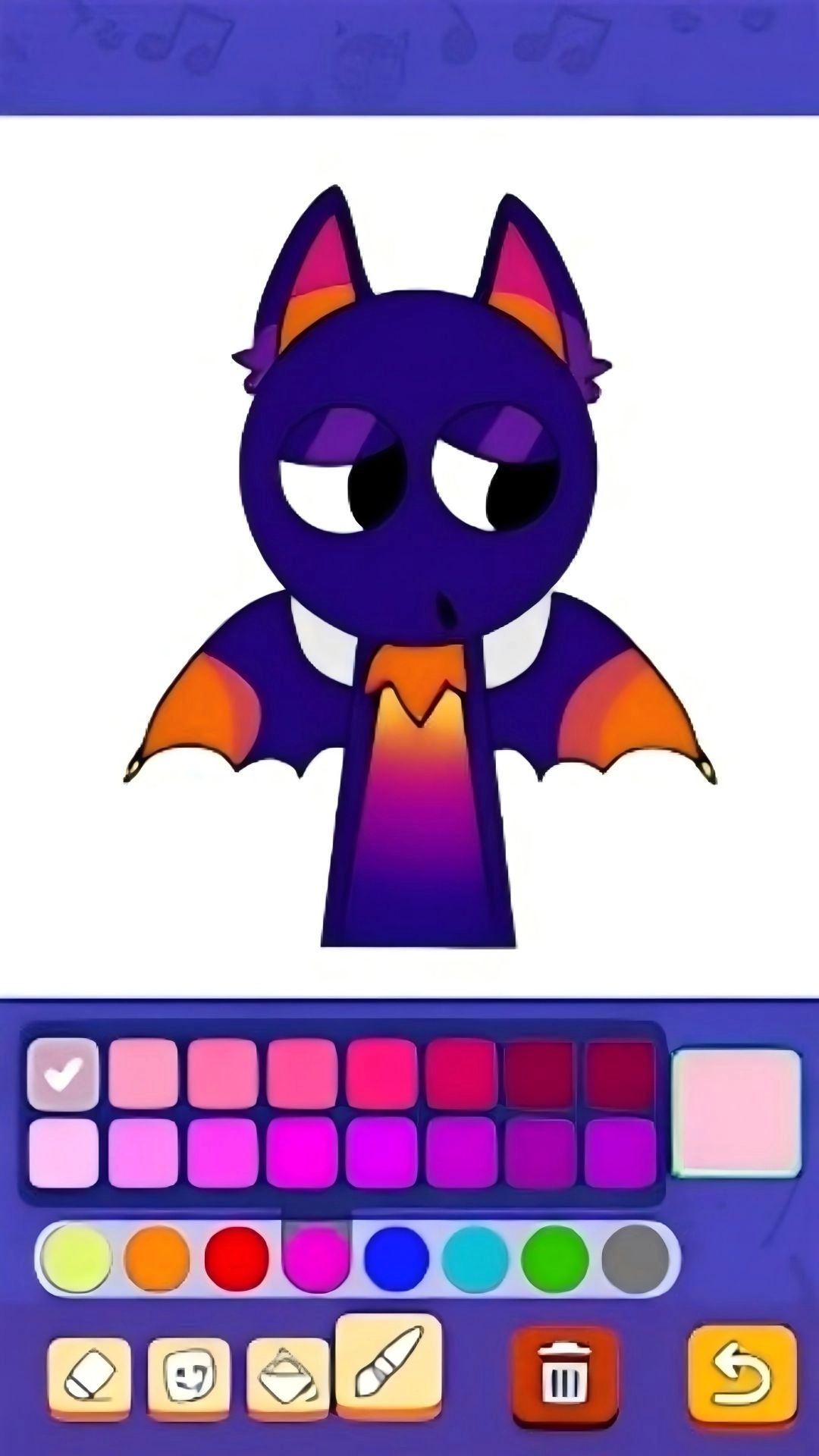The image size is (819, 1456).
Task: Tap the checkmarked light pink swatch
Action: pos(64,1074)
